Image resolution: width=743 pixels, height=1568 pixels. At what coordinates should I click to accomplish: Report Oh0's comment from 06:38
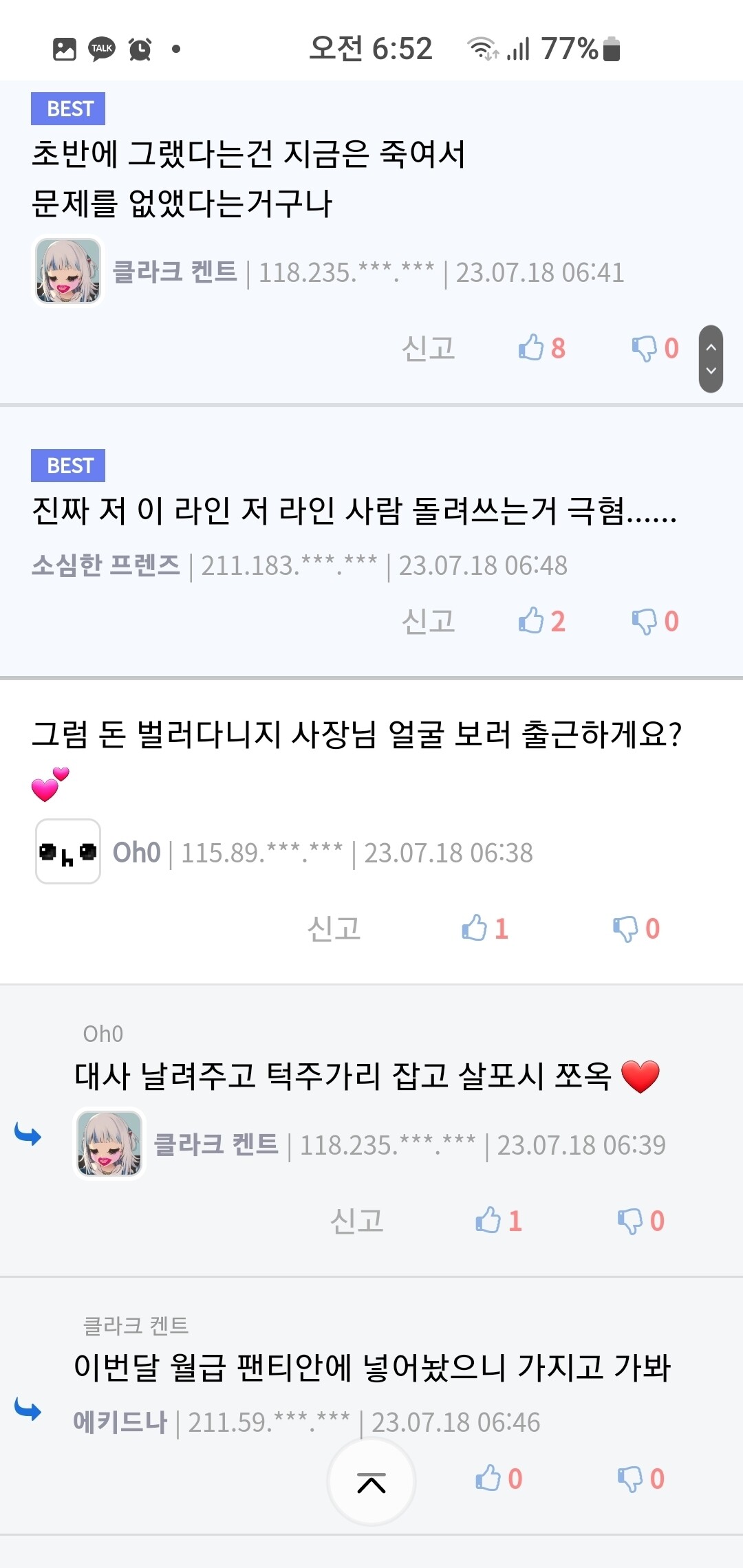click(334, 928)
